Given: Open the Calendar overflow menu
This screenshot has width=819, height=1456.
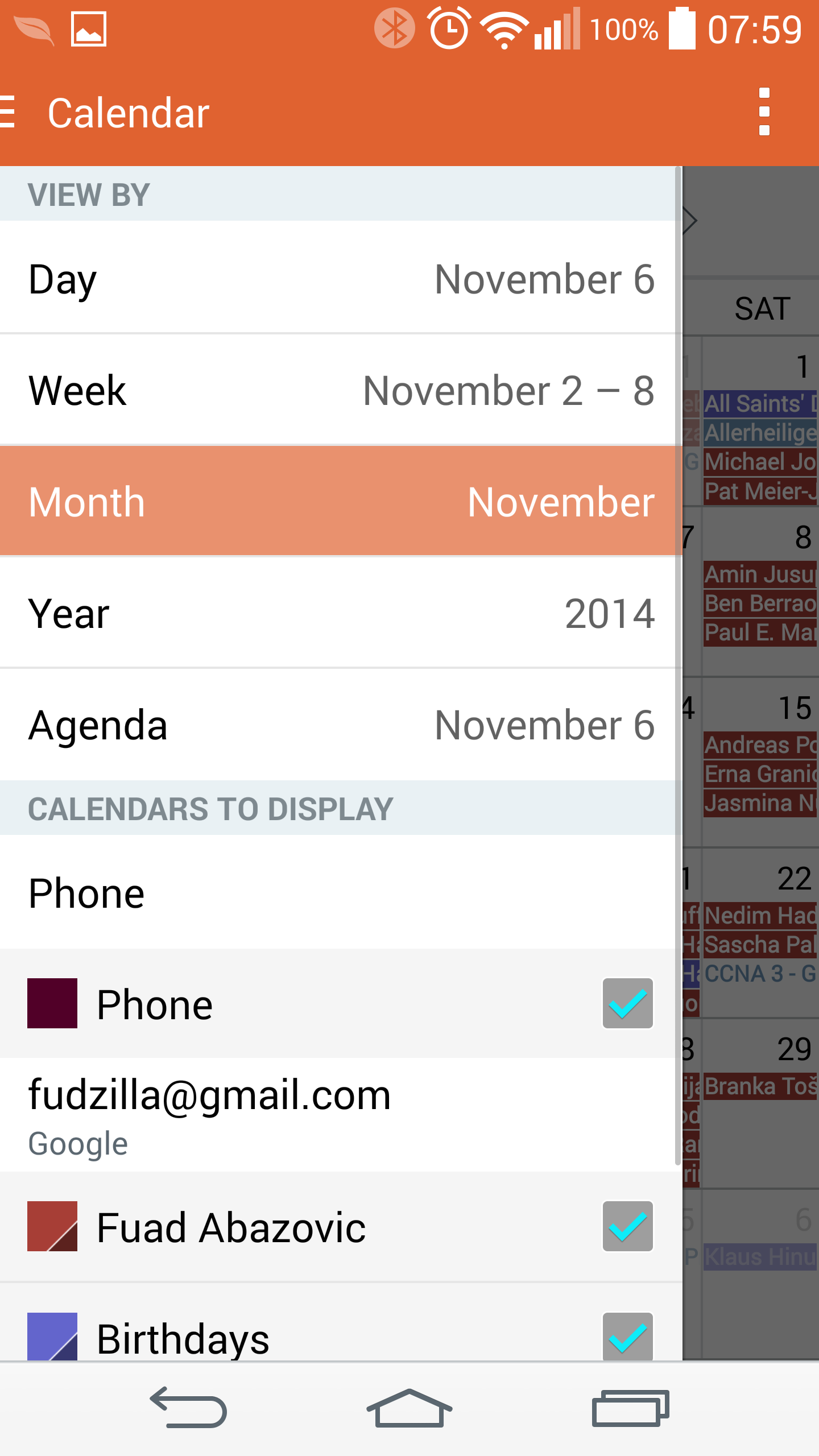Looking at the screenshot, I should (764, 111).
